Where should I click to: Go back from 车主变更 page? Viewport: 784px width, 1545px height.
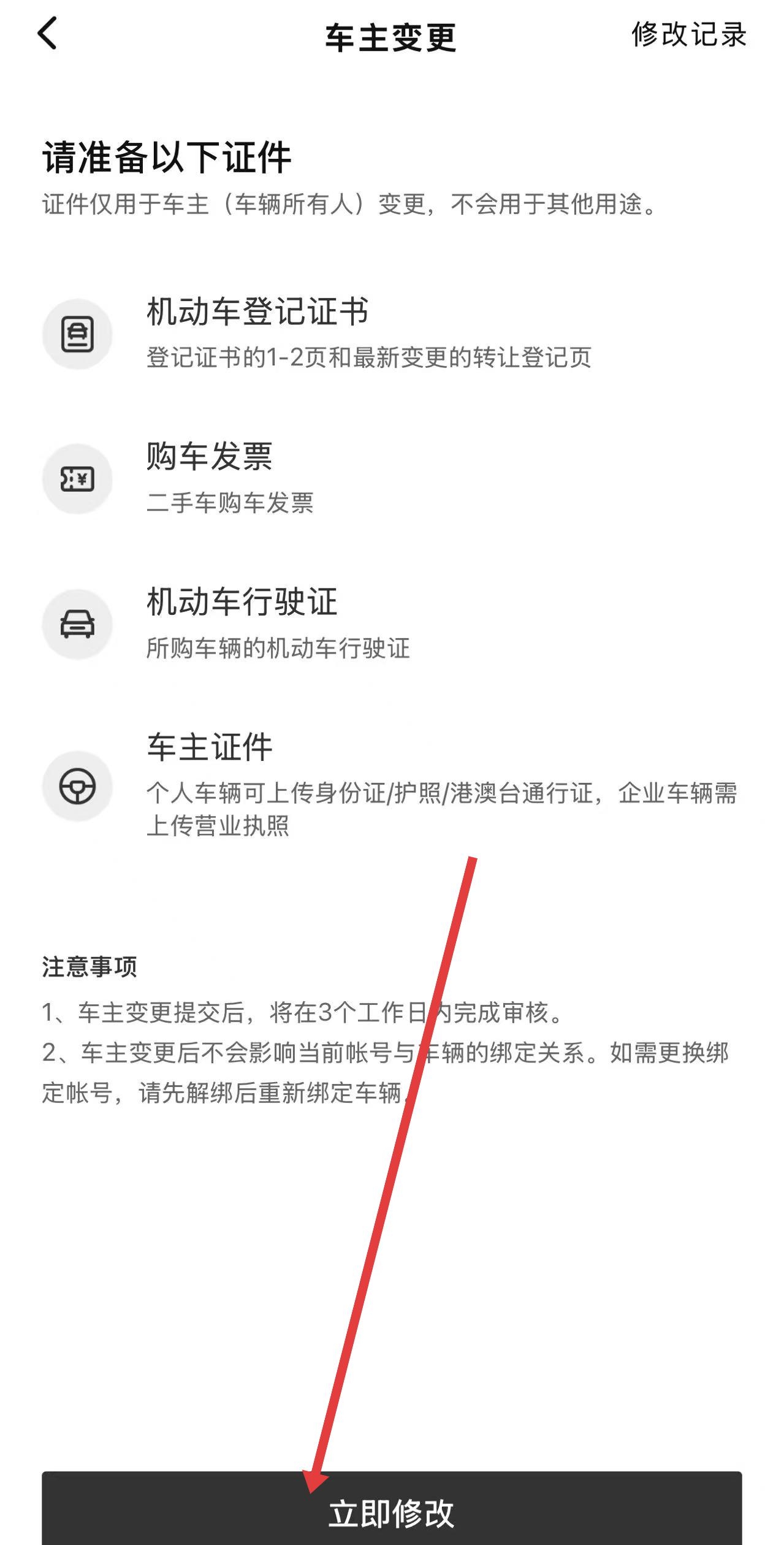[47, 34]
